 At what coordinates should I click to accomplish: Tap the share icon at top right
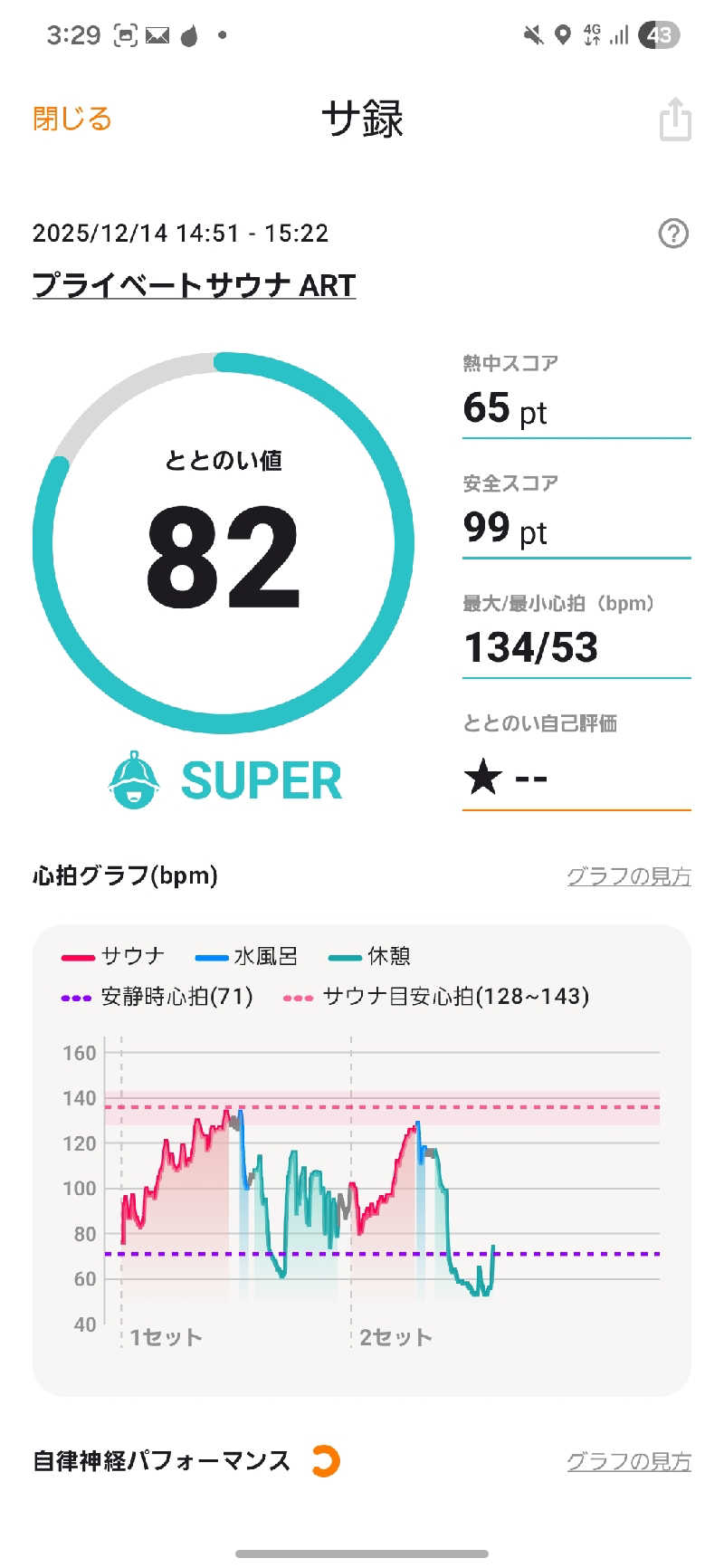tap(674, 120)
